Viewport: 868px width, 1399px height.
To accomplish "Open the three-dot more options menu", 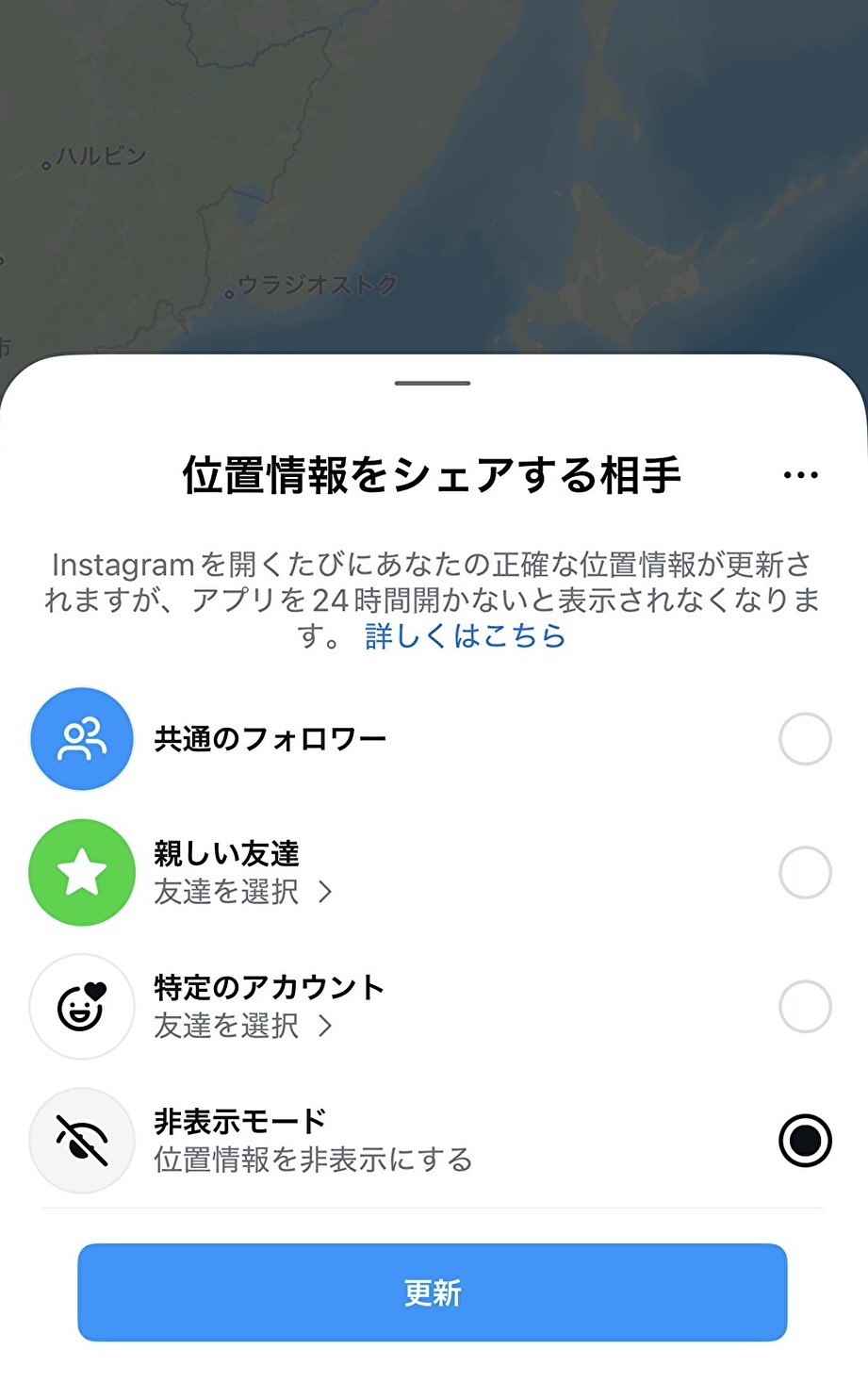I will [x=800, y=475].
